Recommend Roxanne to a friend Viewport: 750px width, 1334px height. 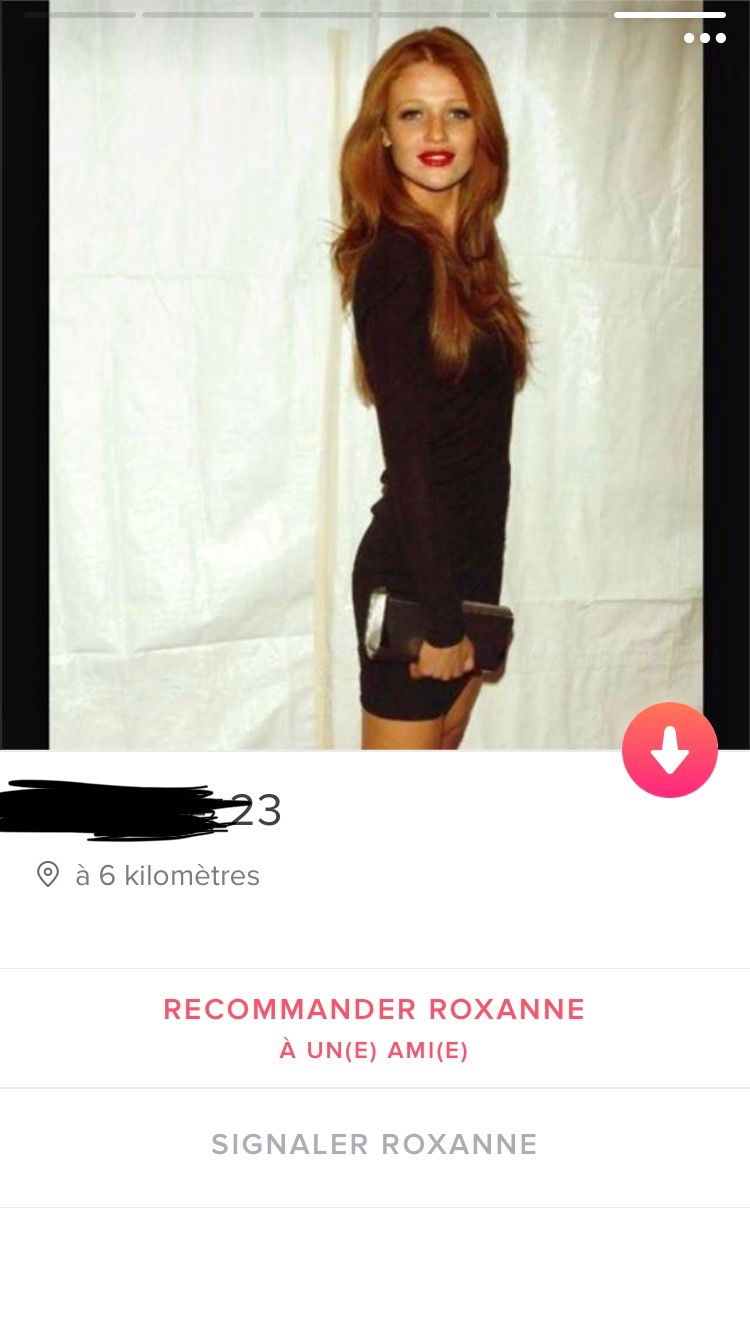375,1028
